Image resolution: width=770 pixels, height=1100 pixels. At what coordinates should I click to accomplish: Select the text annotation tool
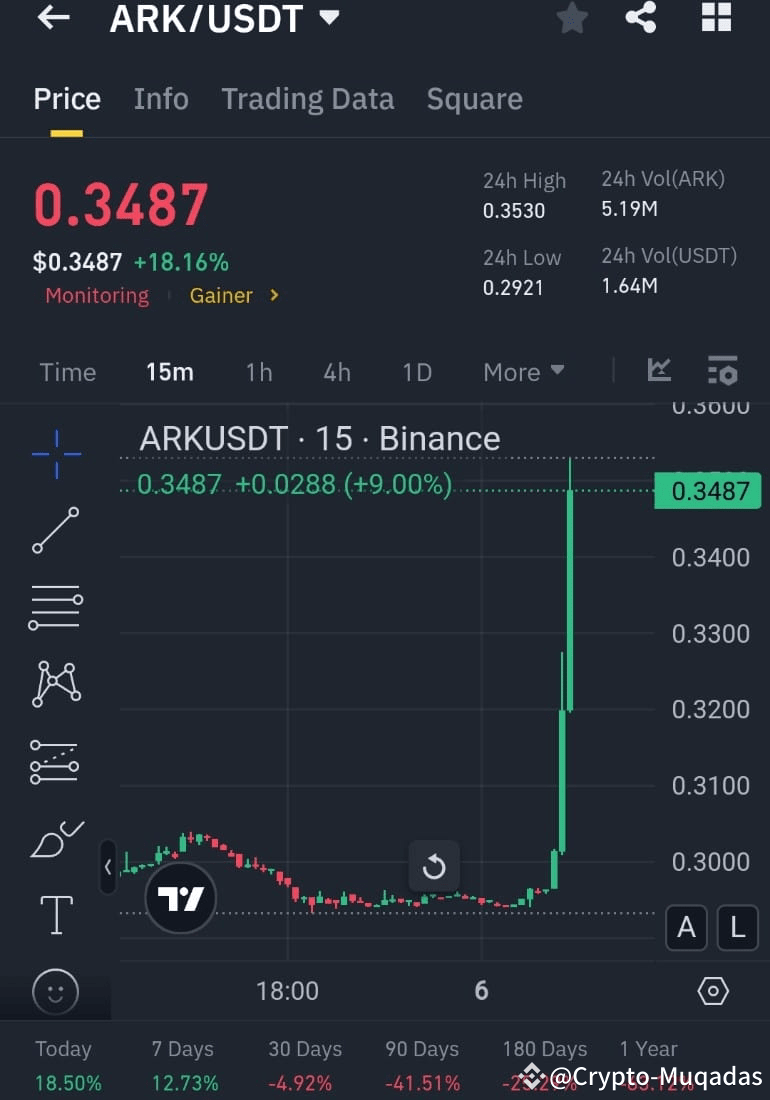[x=55, y=914]
